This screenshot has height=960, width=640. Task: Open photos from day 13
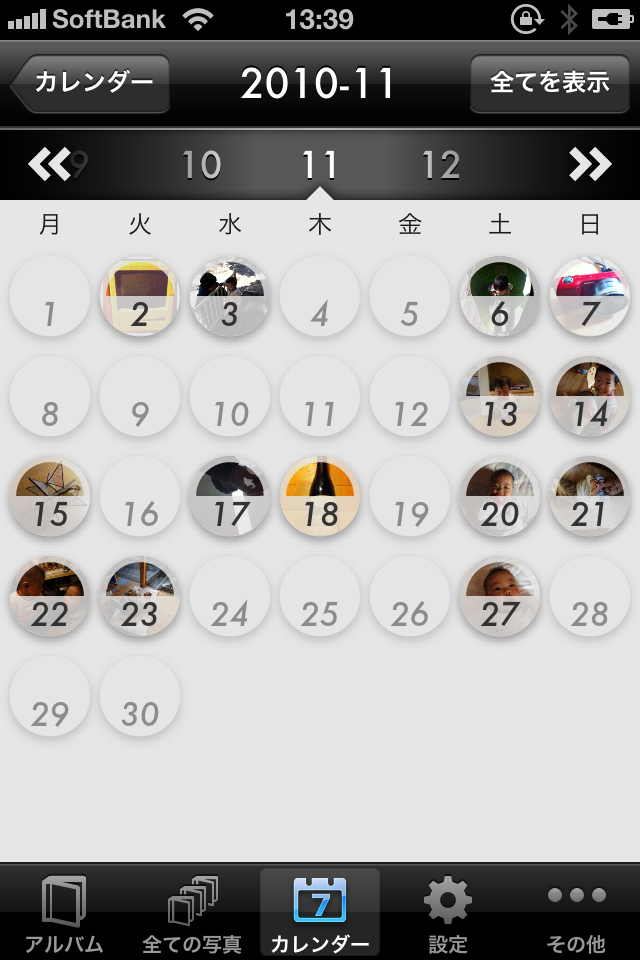(500, 397)
